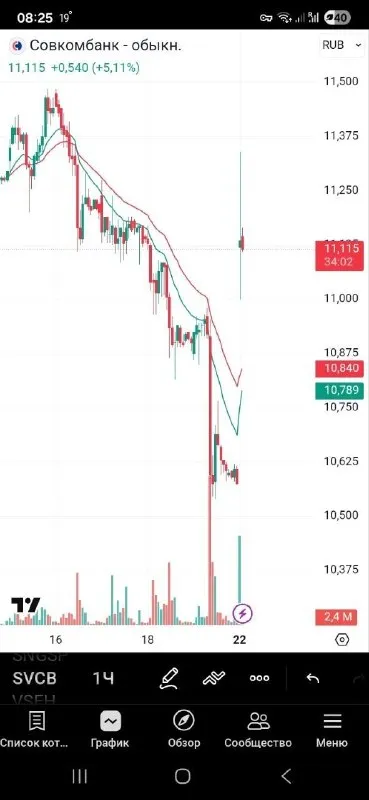The image size is (369, 800).
Task: Switch to the Сообщество tab
Action: [258, 730]
